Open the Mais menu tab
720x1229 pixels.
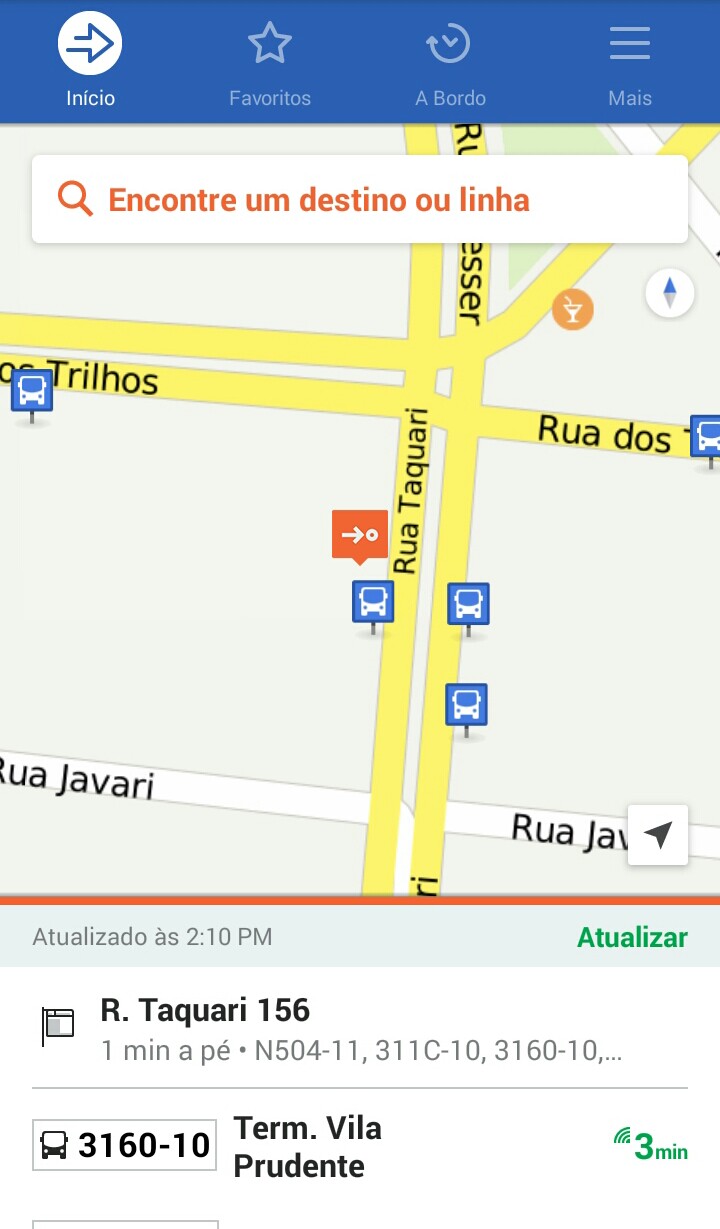pyautogui.click(x=630, y=62)
